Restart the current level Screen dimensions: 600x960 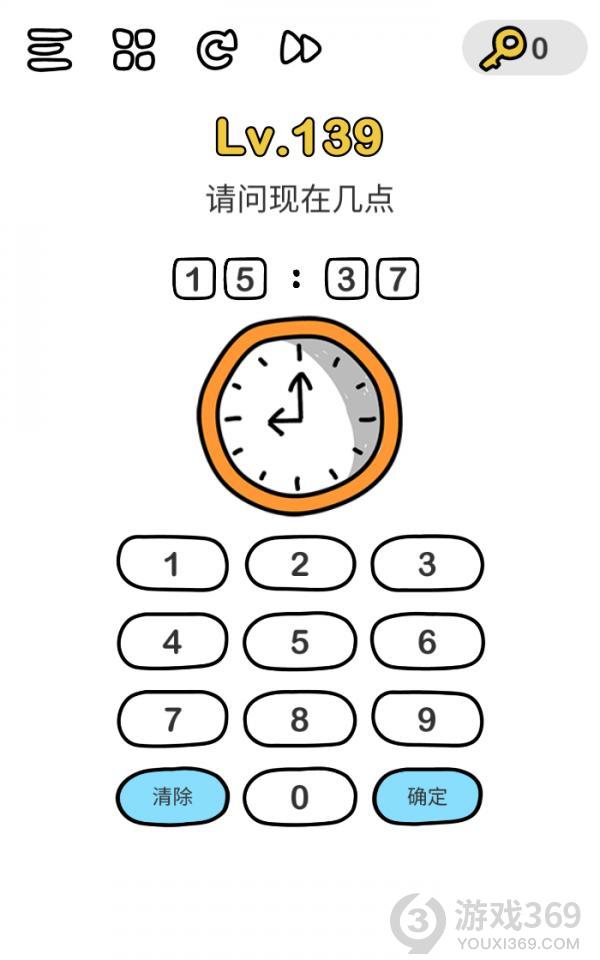pyautogui.click(x=217, y=50)
